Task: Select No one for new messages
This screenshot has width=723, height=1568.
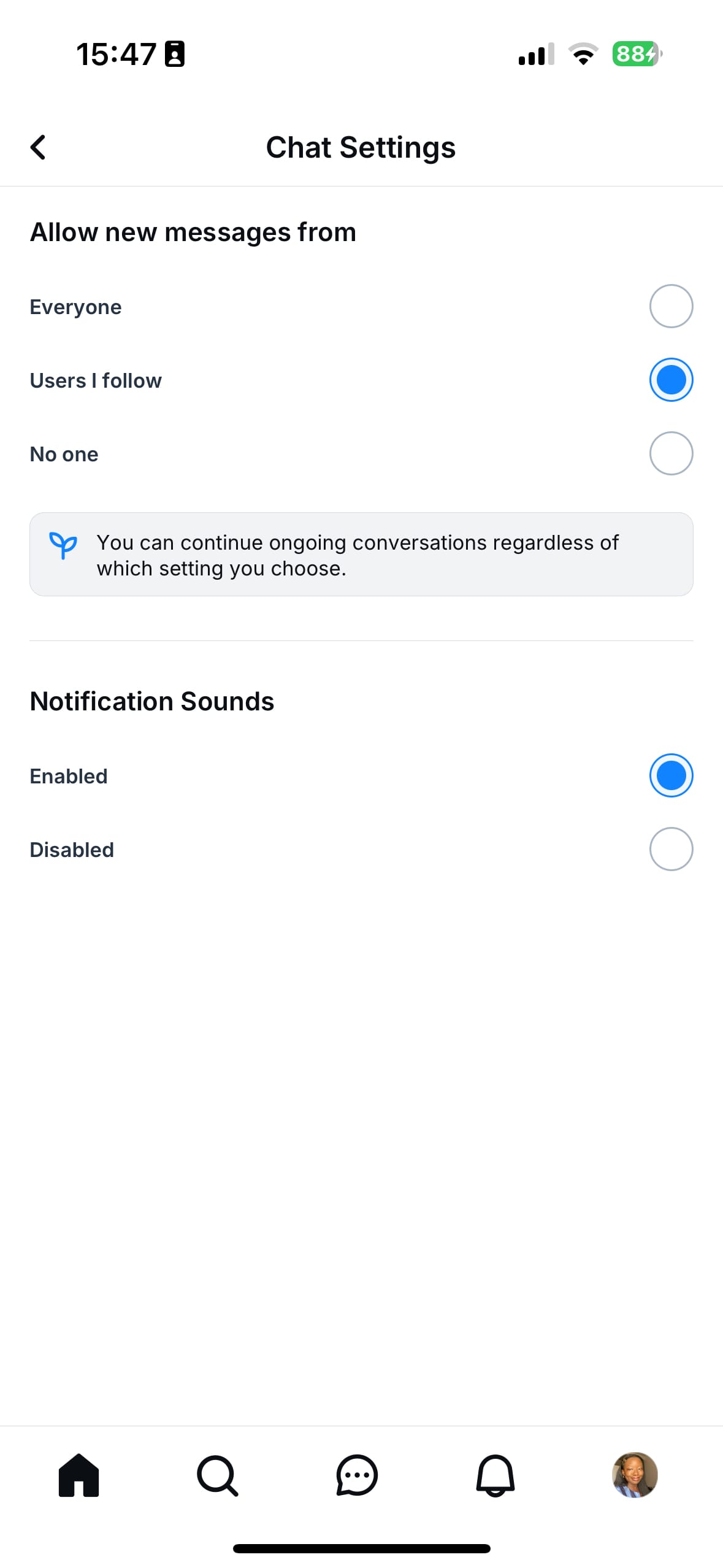Action: coord(670,453)
